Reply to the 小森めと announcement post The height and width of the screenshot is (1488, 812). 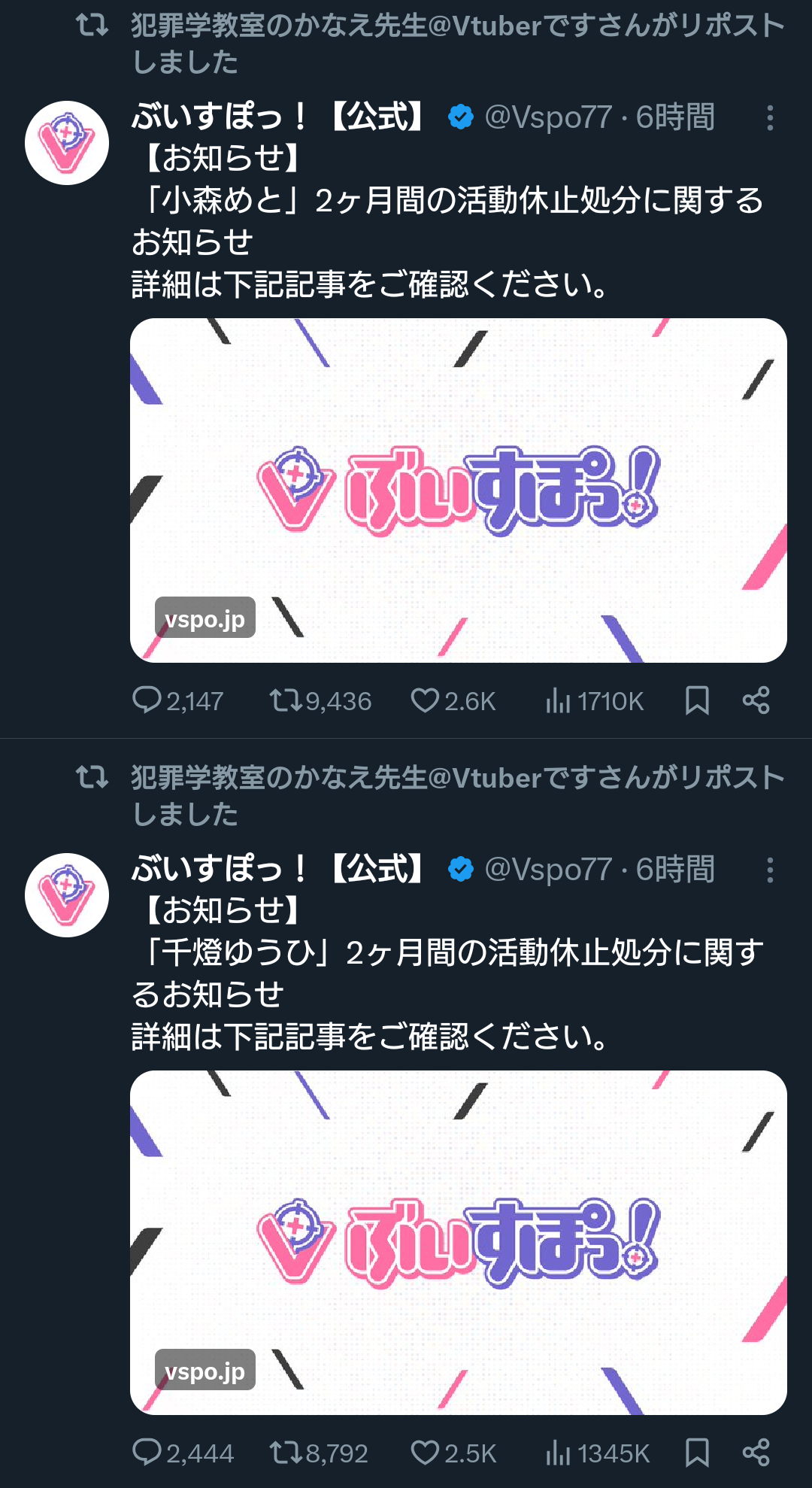[x=147, y=700]
